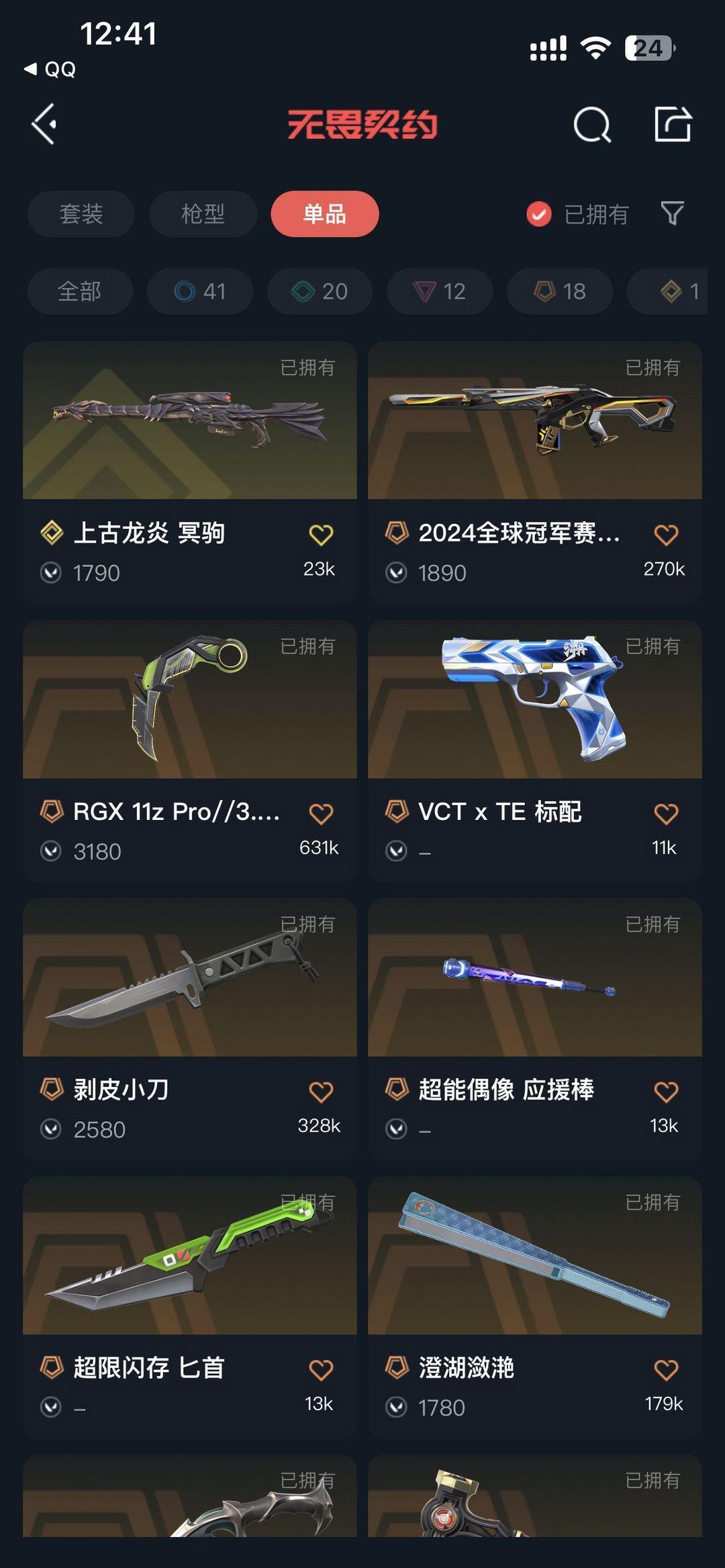This screenshot has width=725, height=1568.
Task: Switch to the 枪型 tab
Action: 203,214
